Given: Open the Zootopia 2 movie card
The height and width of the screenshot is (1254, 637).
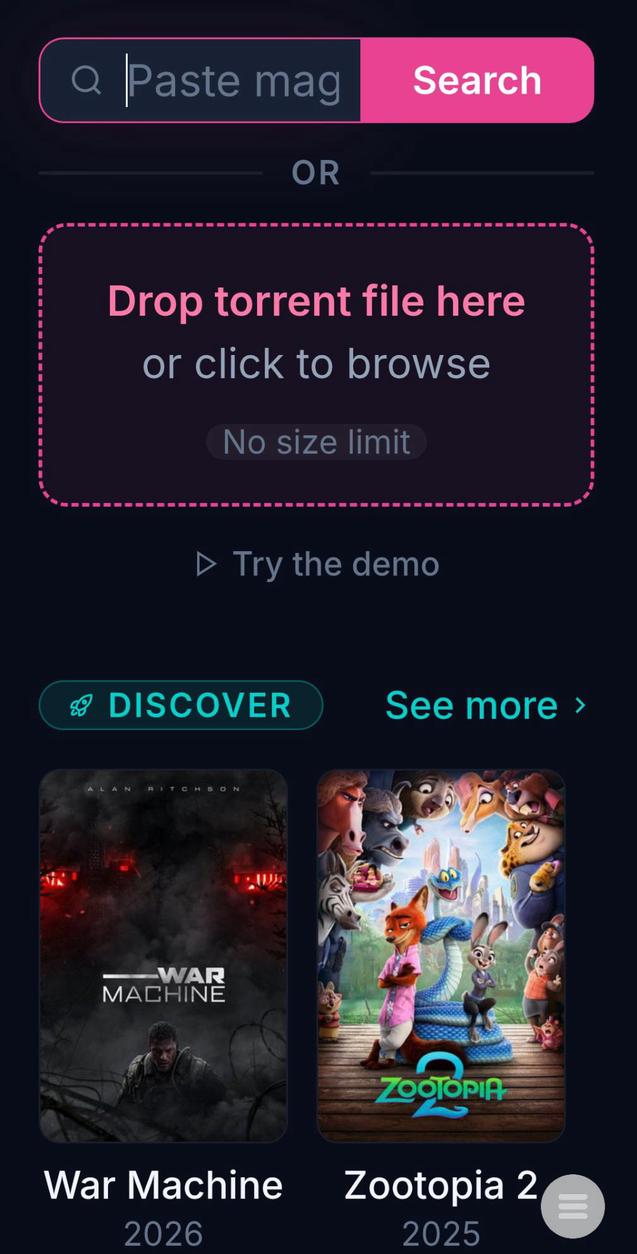Looking at the screenshot, I should 441,955.
